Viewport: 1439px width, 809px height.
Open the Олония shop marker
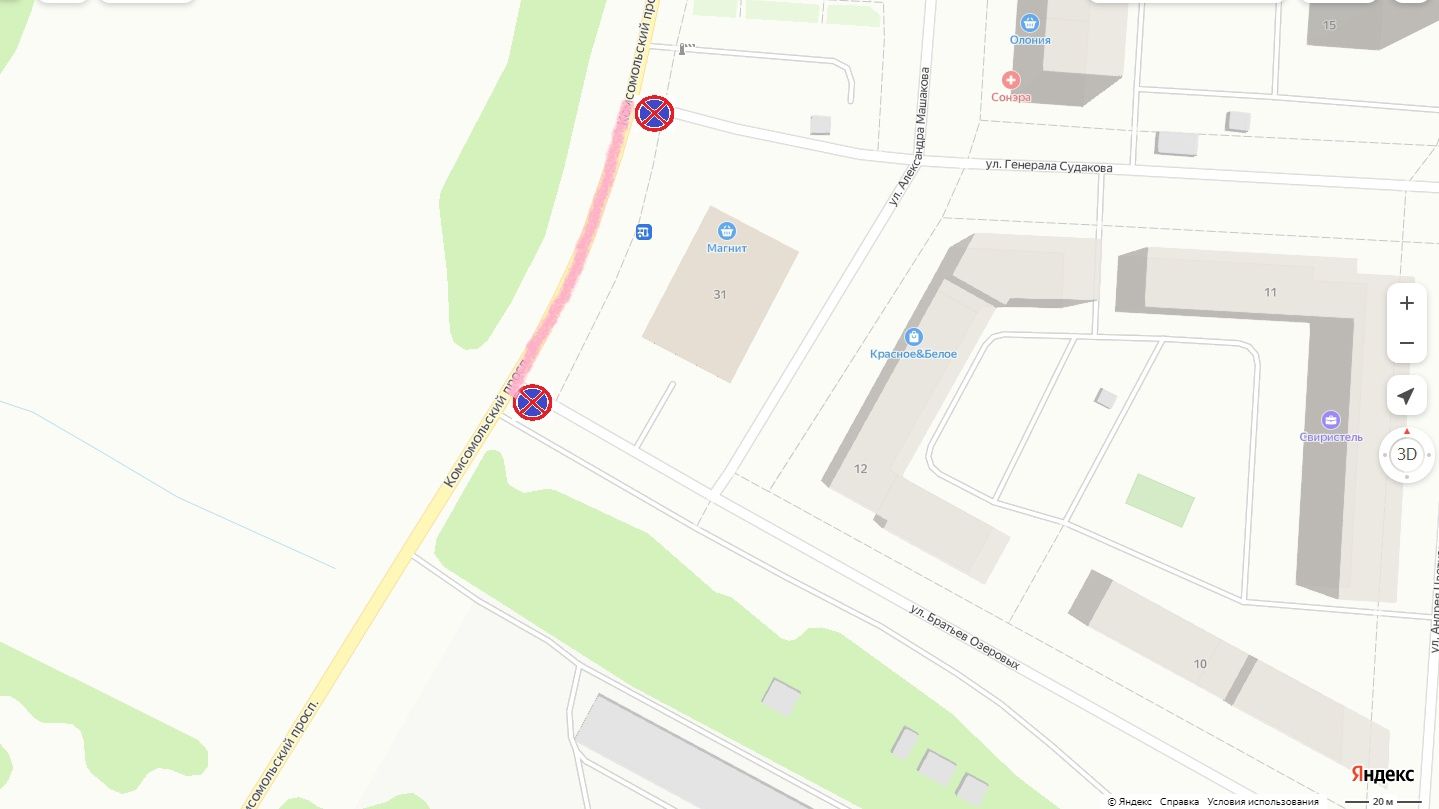point(1029,23)
